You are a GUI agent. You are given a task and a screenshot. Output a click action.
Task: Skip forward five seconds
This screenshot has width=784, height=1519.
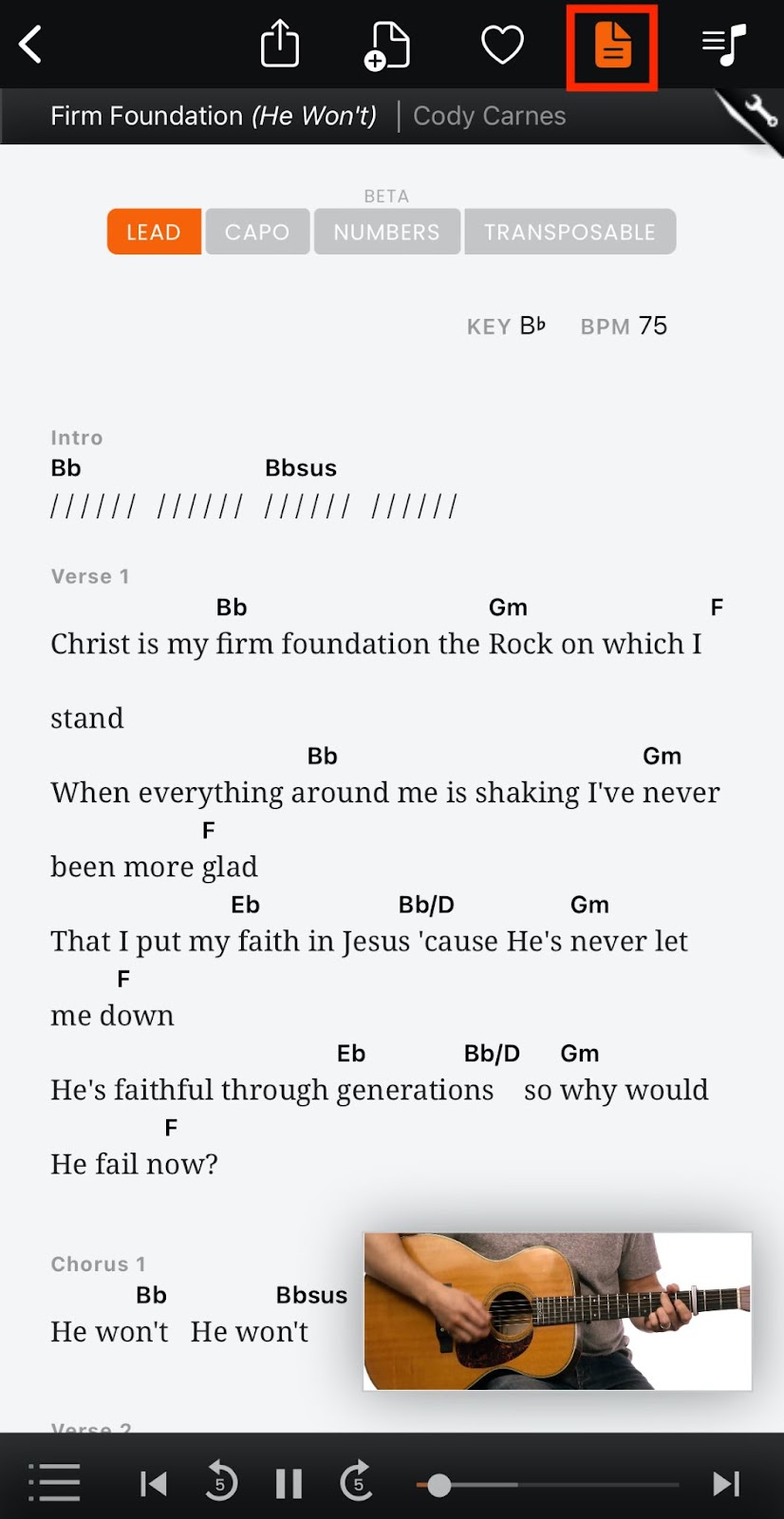click(357, 1481)
